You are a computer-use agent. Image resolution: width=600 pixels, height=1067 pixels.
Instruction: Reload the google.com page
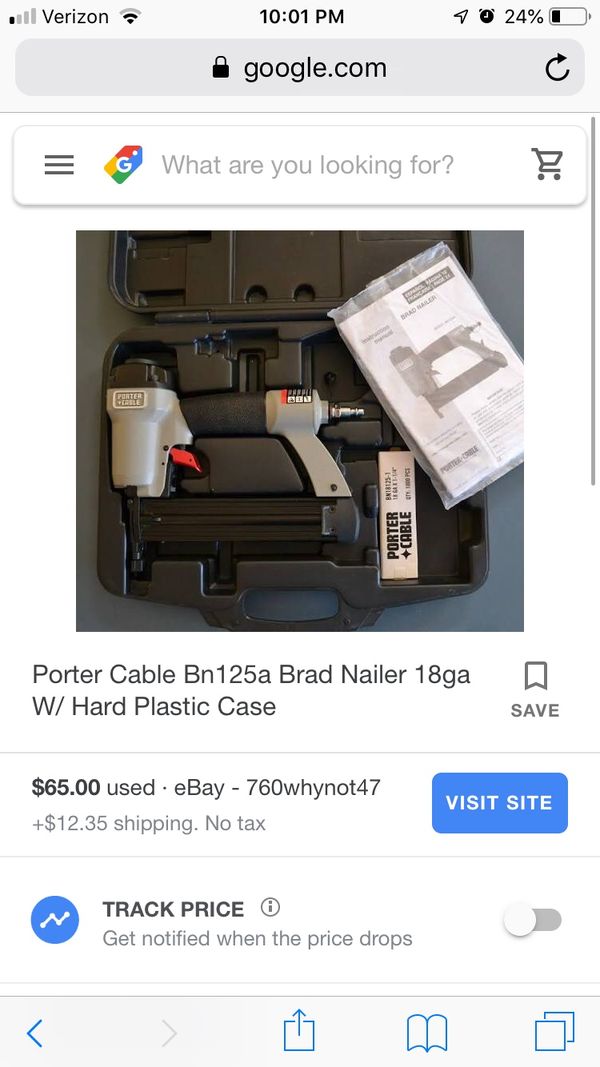556,68
